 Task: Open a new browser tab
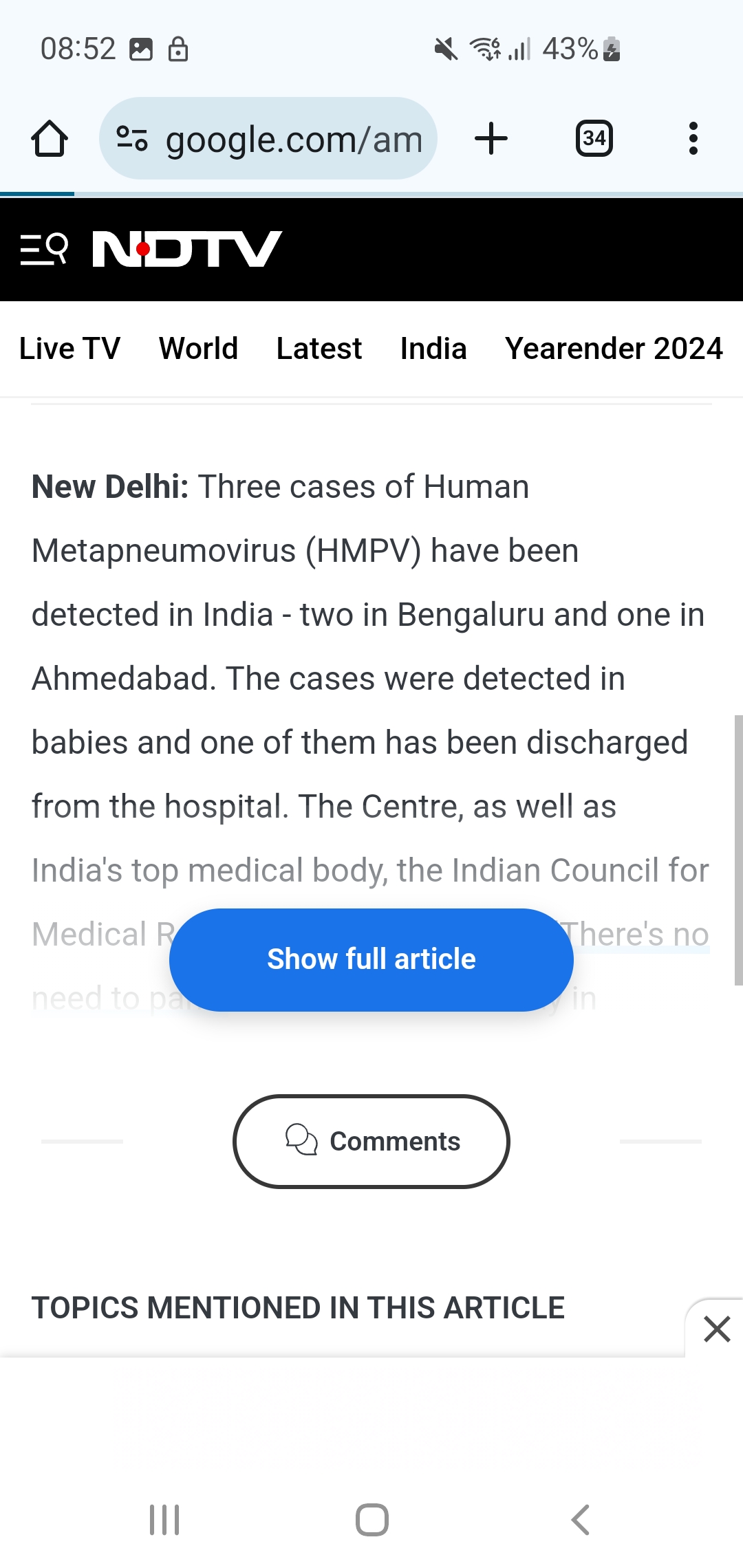tap(491, 138)
